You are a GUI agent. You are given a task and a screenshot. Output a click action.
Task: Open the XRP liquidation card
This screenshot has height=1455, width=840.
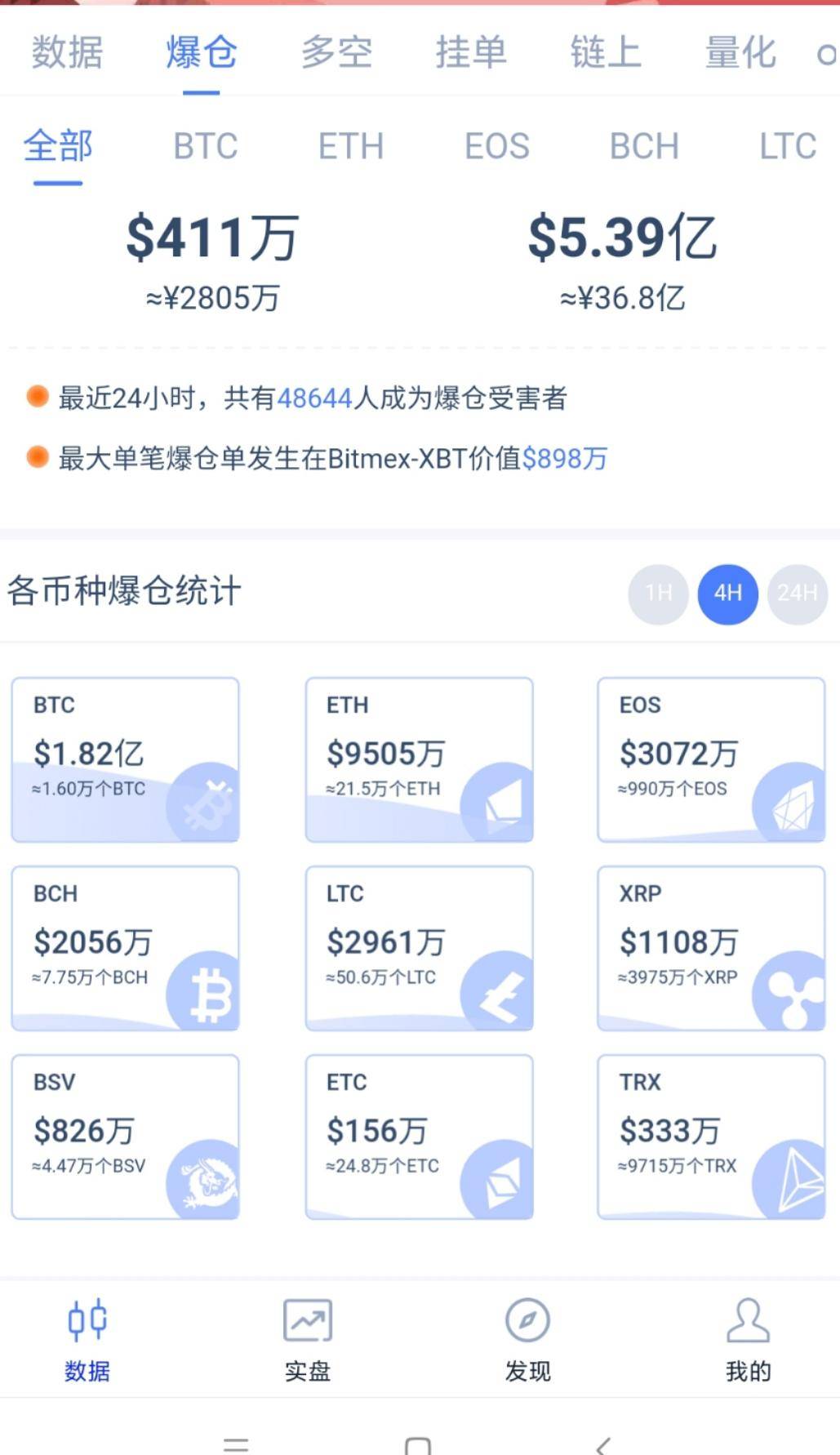(x=711, y=948)
